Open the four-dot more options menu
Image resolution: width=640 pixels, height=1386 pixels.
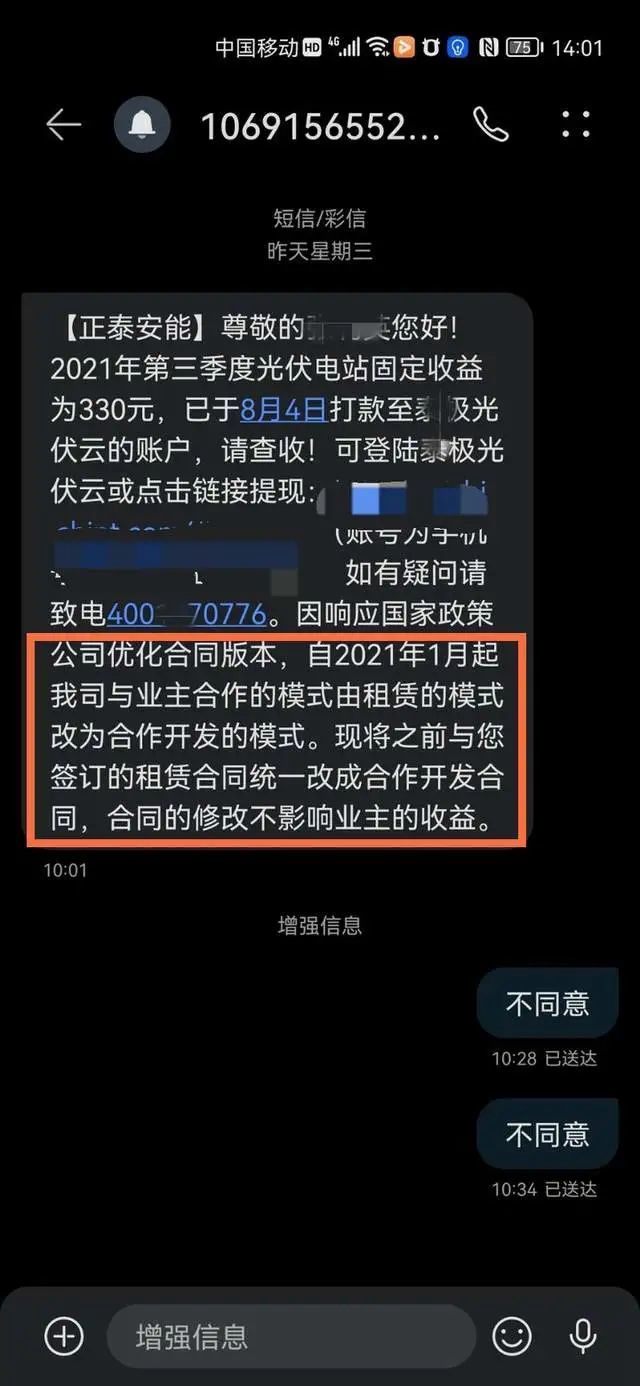click(x=576, y=124)
